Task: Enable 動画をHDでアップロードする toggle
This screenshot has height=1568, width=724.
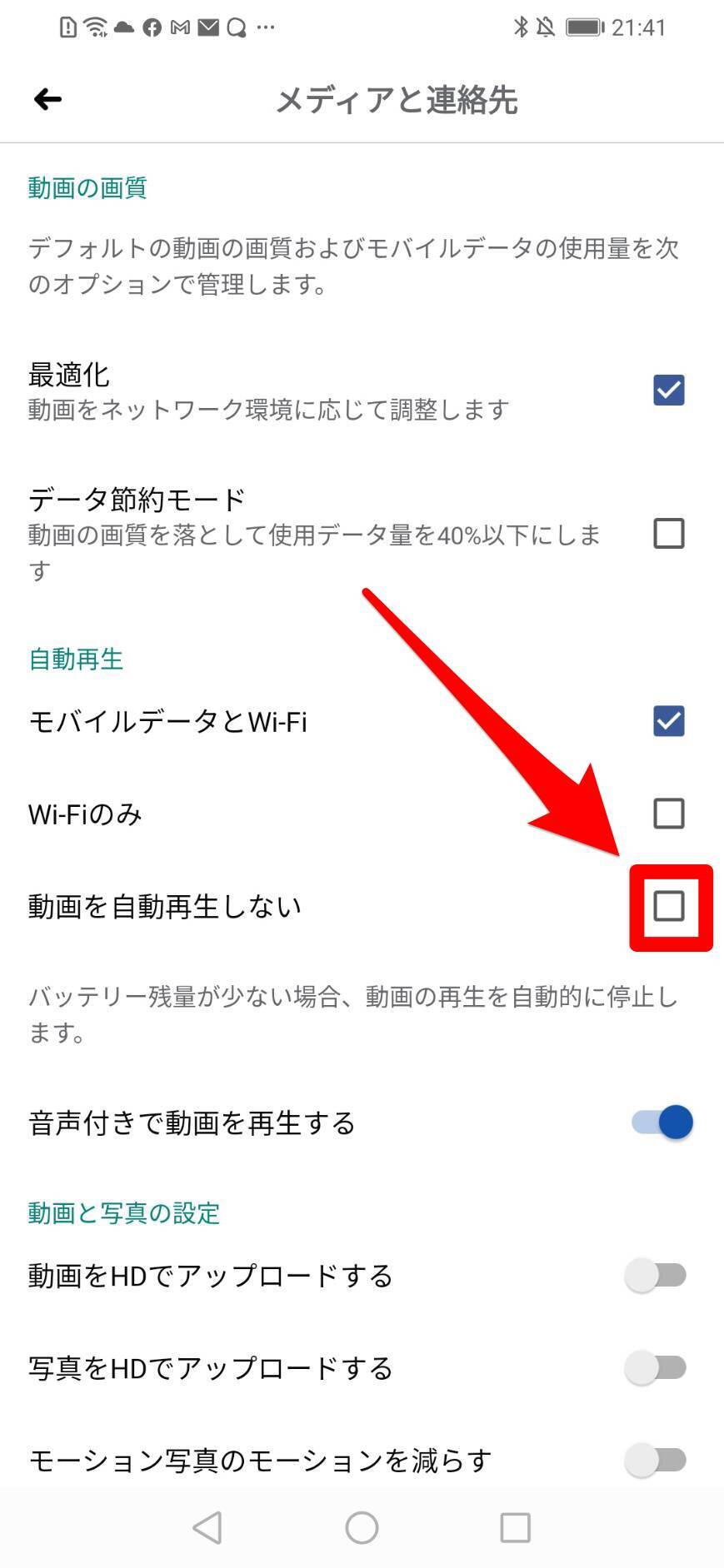Action: click(657, 1275)
